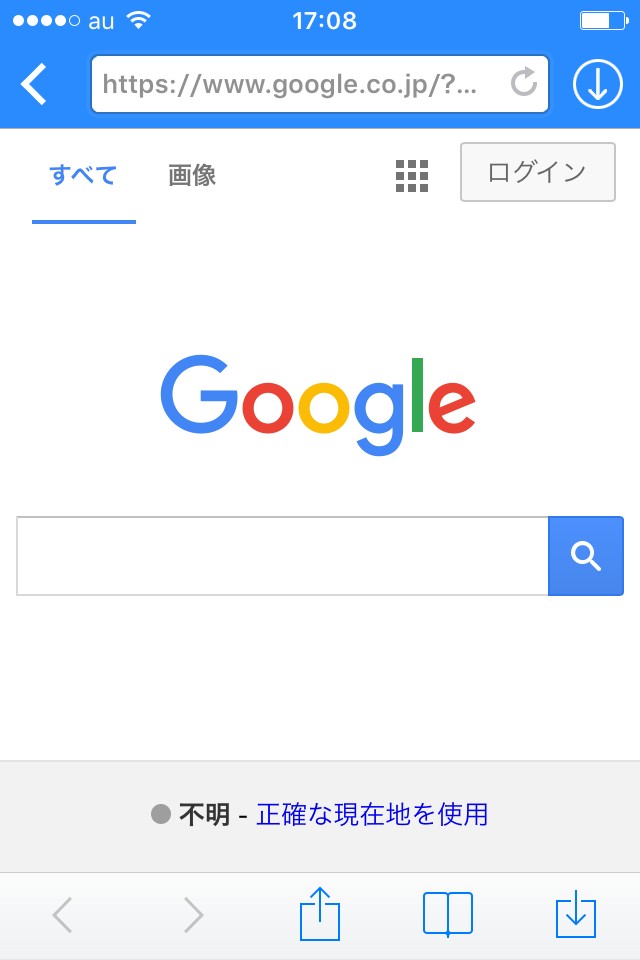Select the すべて tab
640x960 pixels.
83,175
